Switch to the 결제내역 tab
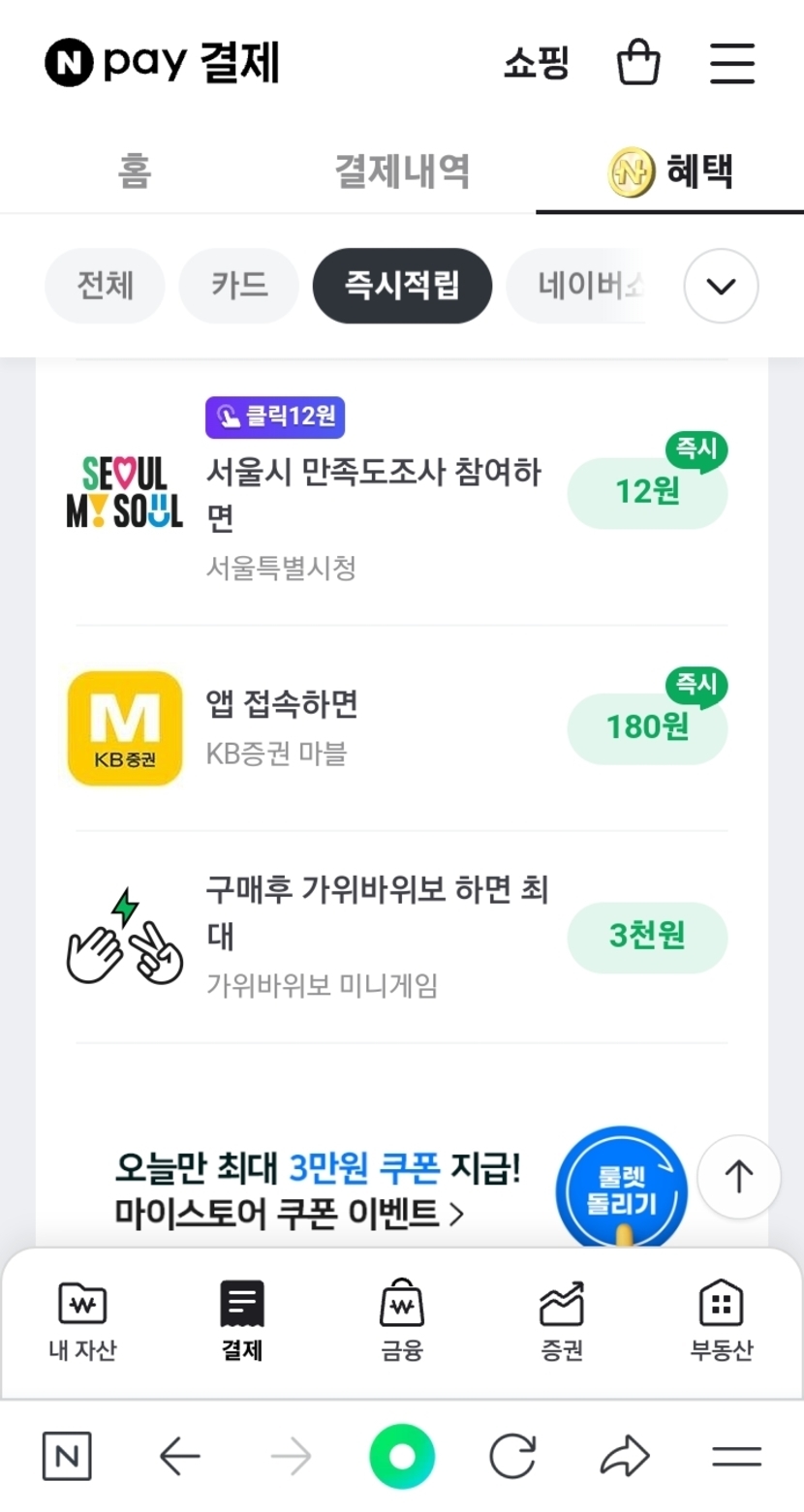 click(402, 171)
